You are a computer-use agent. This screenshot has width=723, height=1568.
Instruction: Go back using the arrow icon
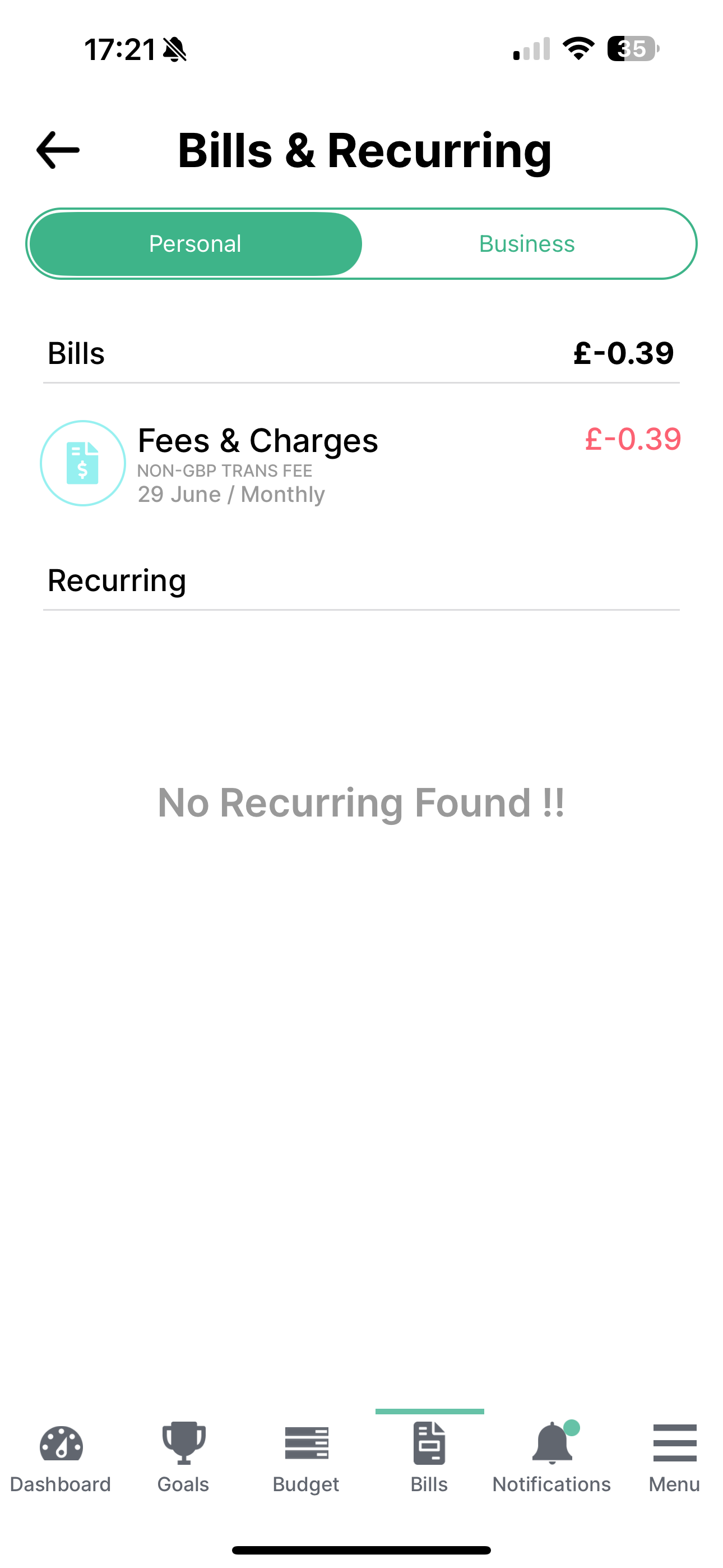tap(58, 150)
